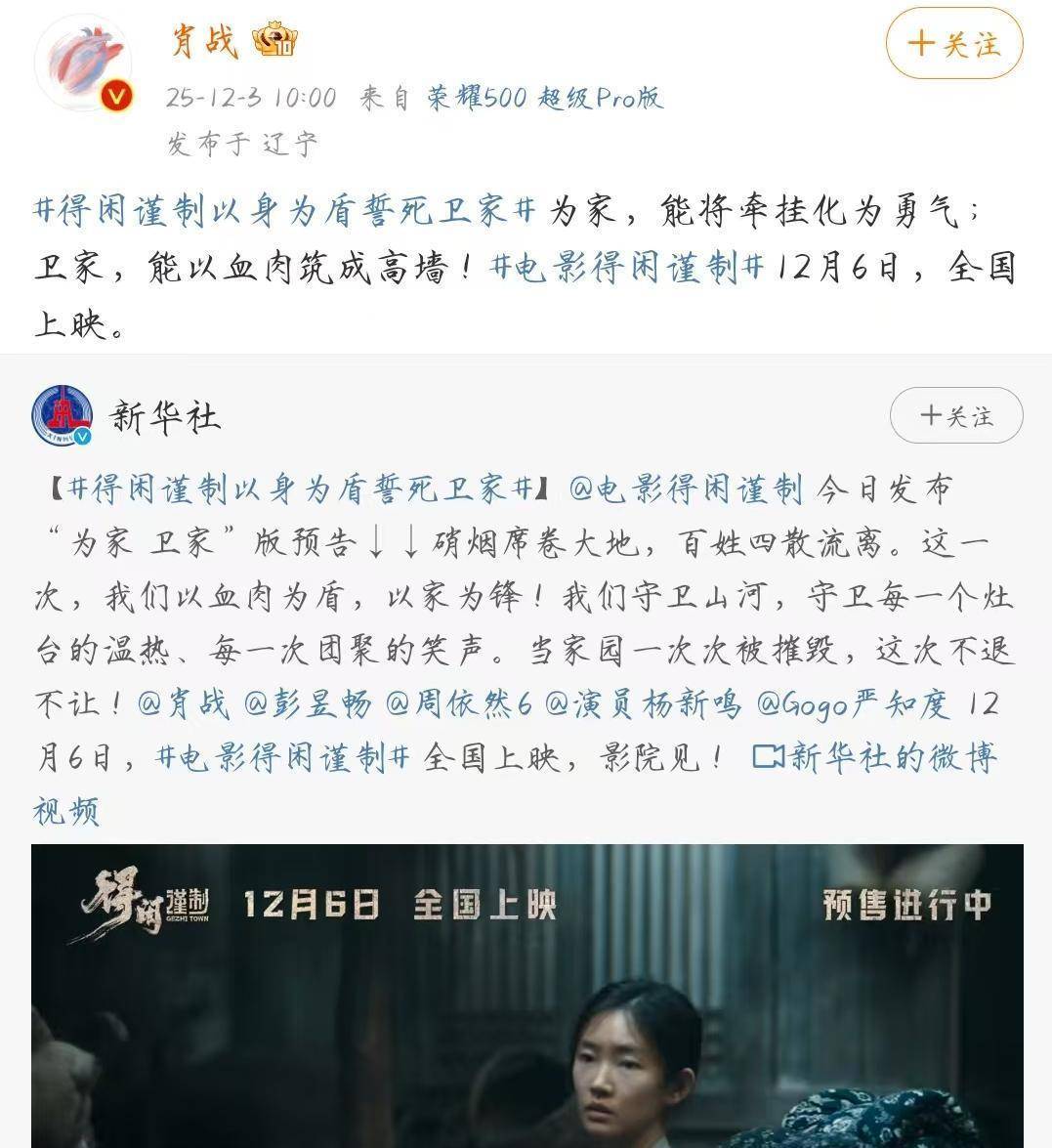The height and width of the screenshot is (1148, 1052).
Task: Open 肖战's profile avatar
Action: tap(83, 63)
